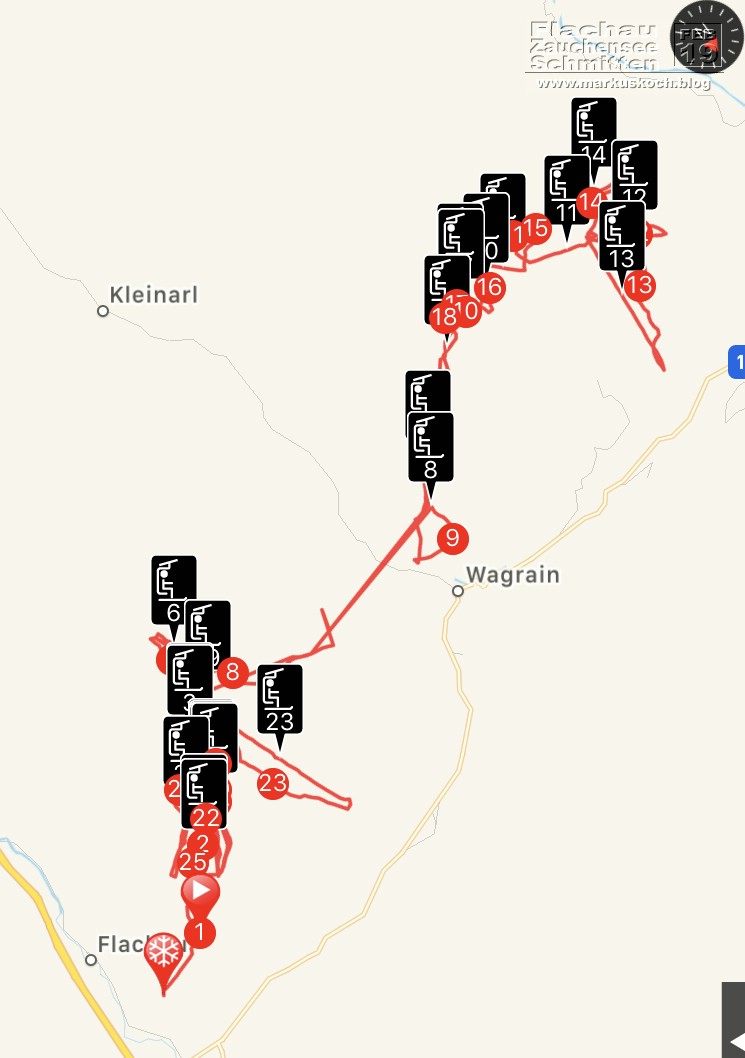The image size is (745, 1058).
Task: Open the red run marker 15
Action: pyautogui.click(x=536, y=228)
